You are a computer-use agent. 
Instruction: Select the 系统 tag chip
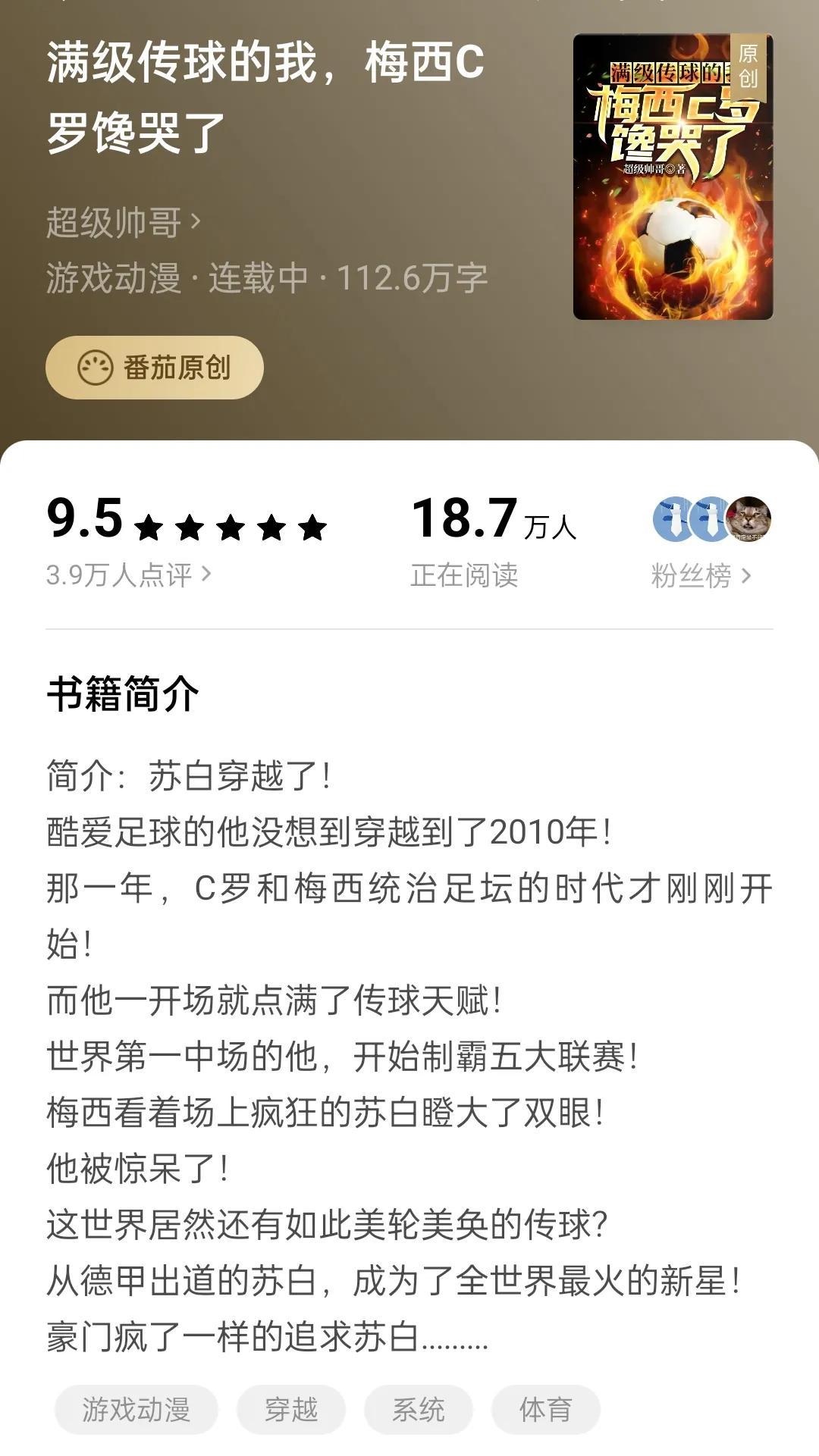point(419,1410)
